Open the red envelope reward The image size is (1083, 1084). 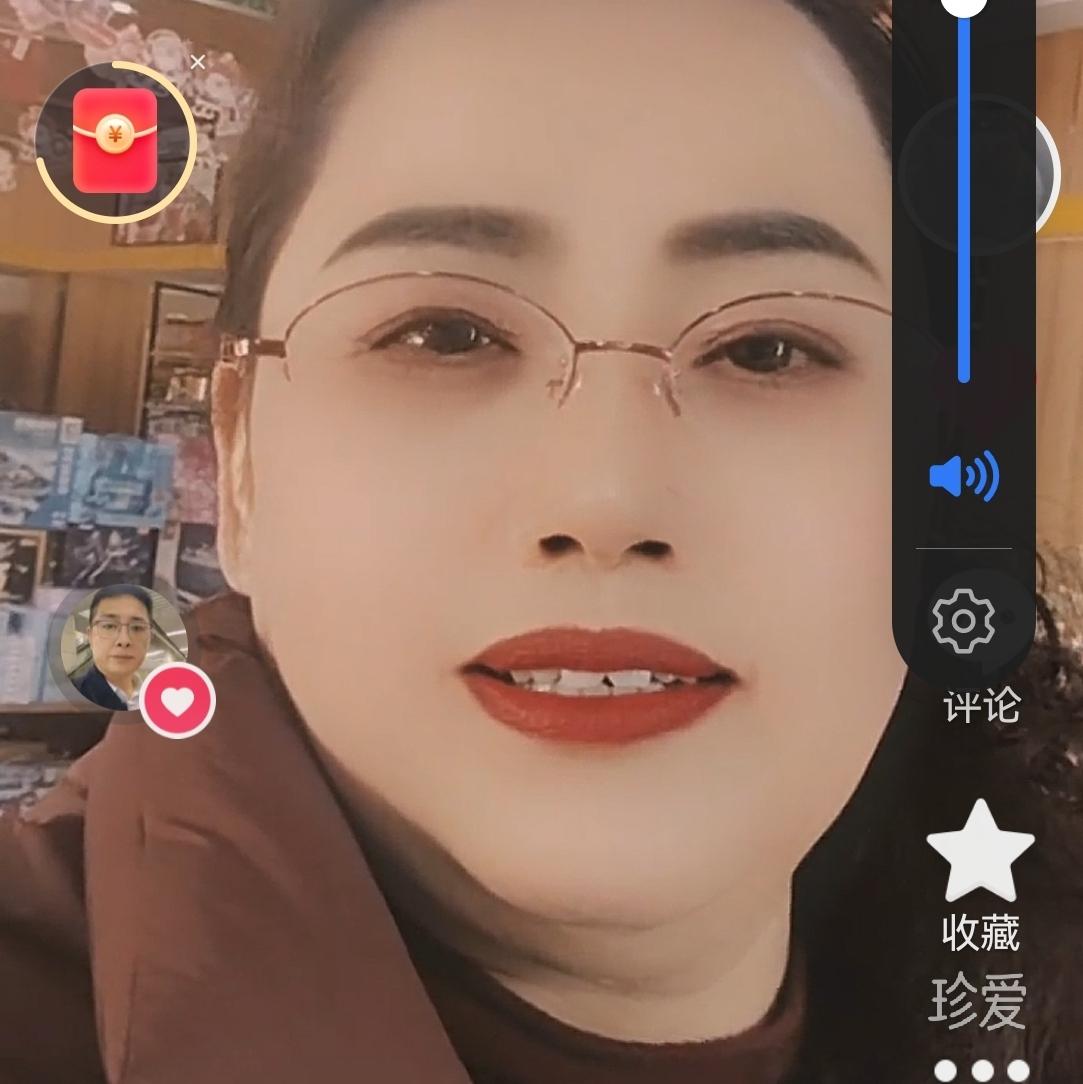(x=114, y=140)
